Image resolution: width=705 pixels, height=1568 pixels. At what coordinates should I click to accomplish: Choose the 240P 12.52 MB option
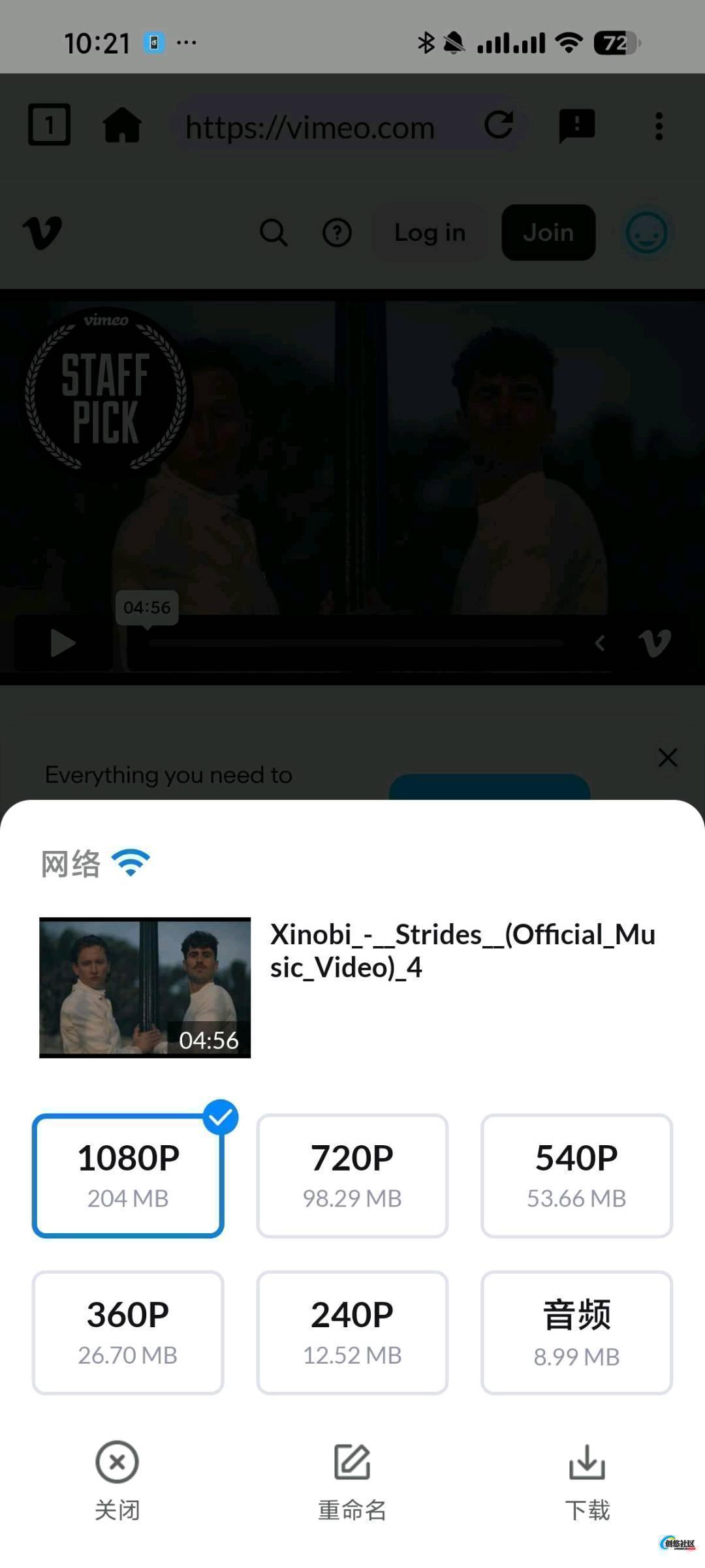(352, 1332)
